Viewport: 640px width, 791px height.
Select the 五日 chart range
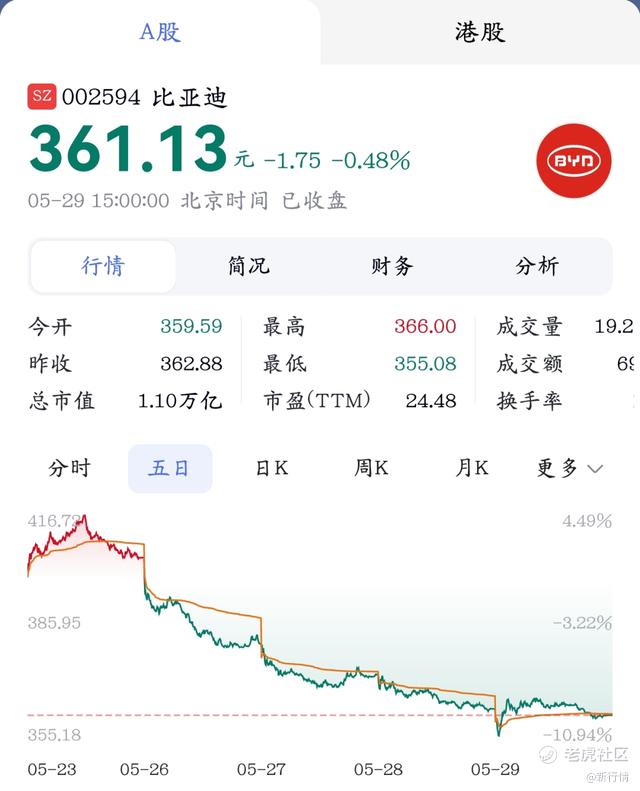[x=169, y=468]
